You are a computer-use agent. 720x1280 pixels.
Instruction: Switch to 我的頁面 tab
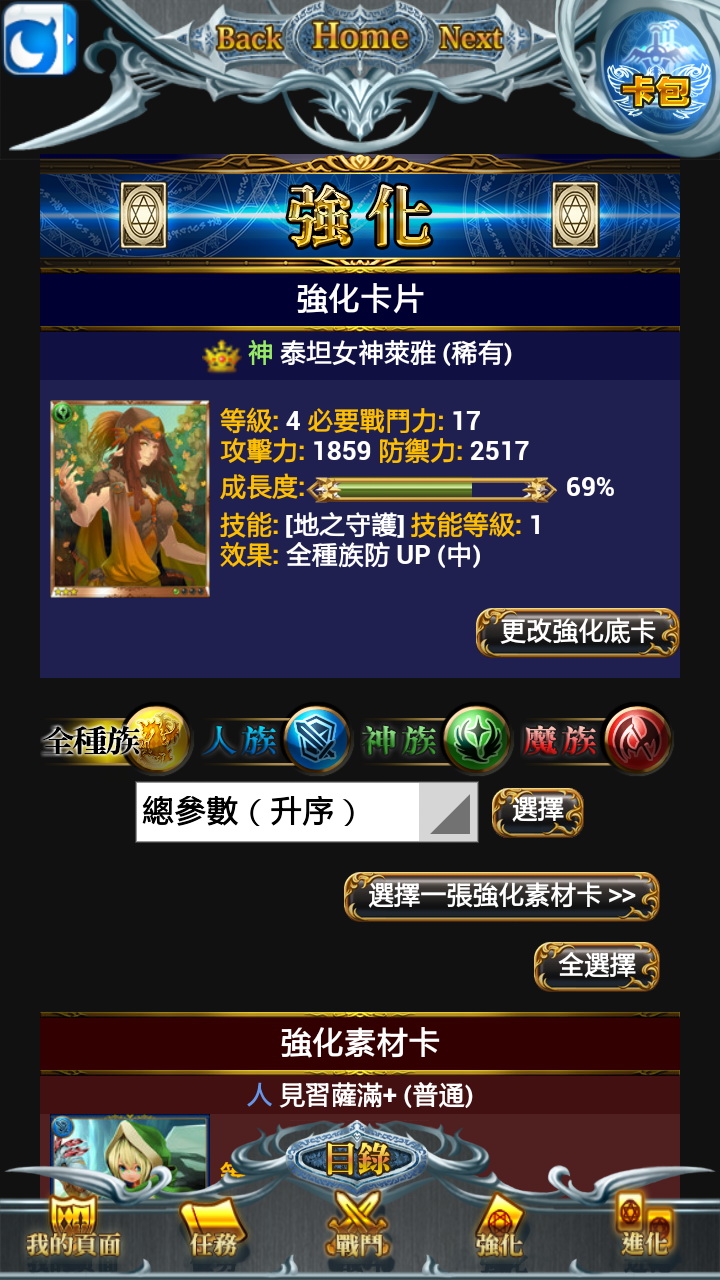tap(72, 1228)
